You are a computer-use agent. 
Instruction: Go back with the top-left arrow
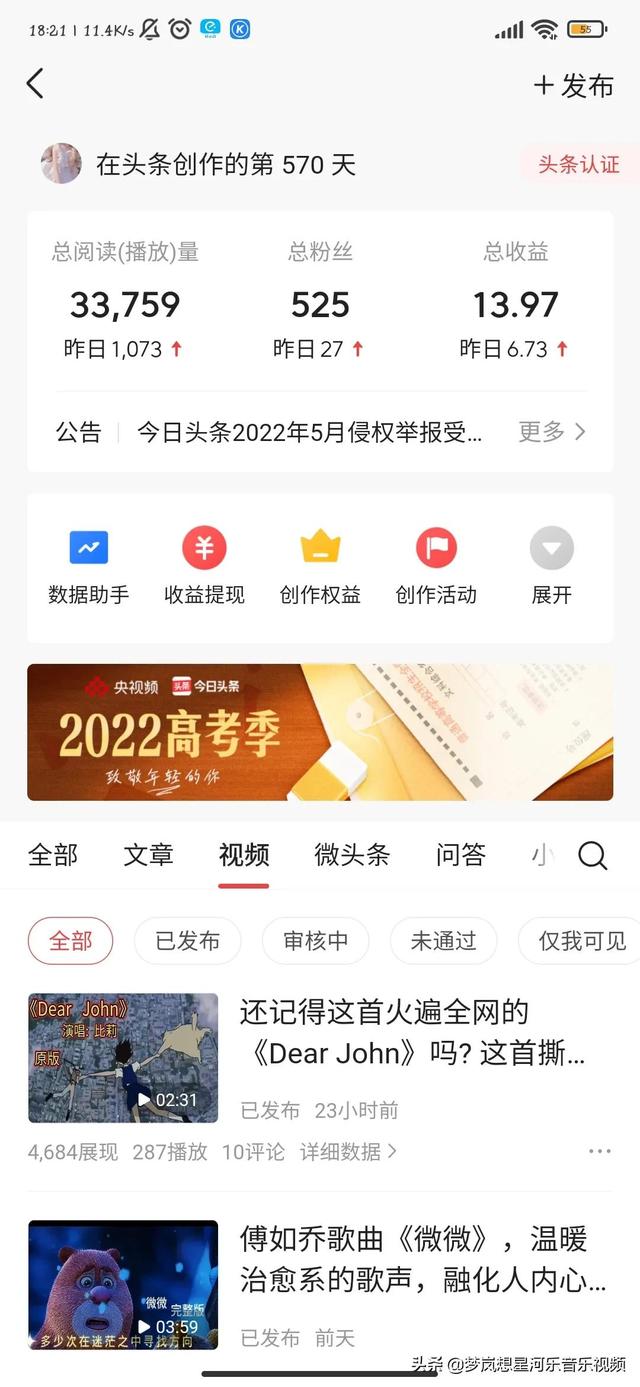point(36,84)
